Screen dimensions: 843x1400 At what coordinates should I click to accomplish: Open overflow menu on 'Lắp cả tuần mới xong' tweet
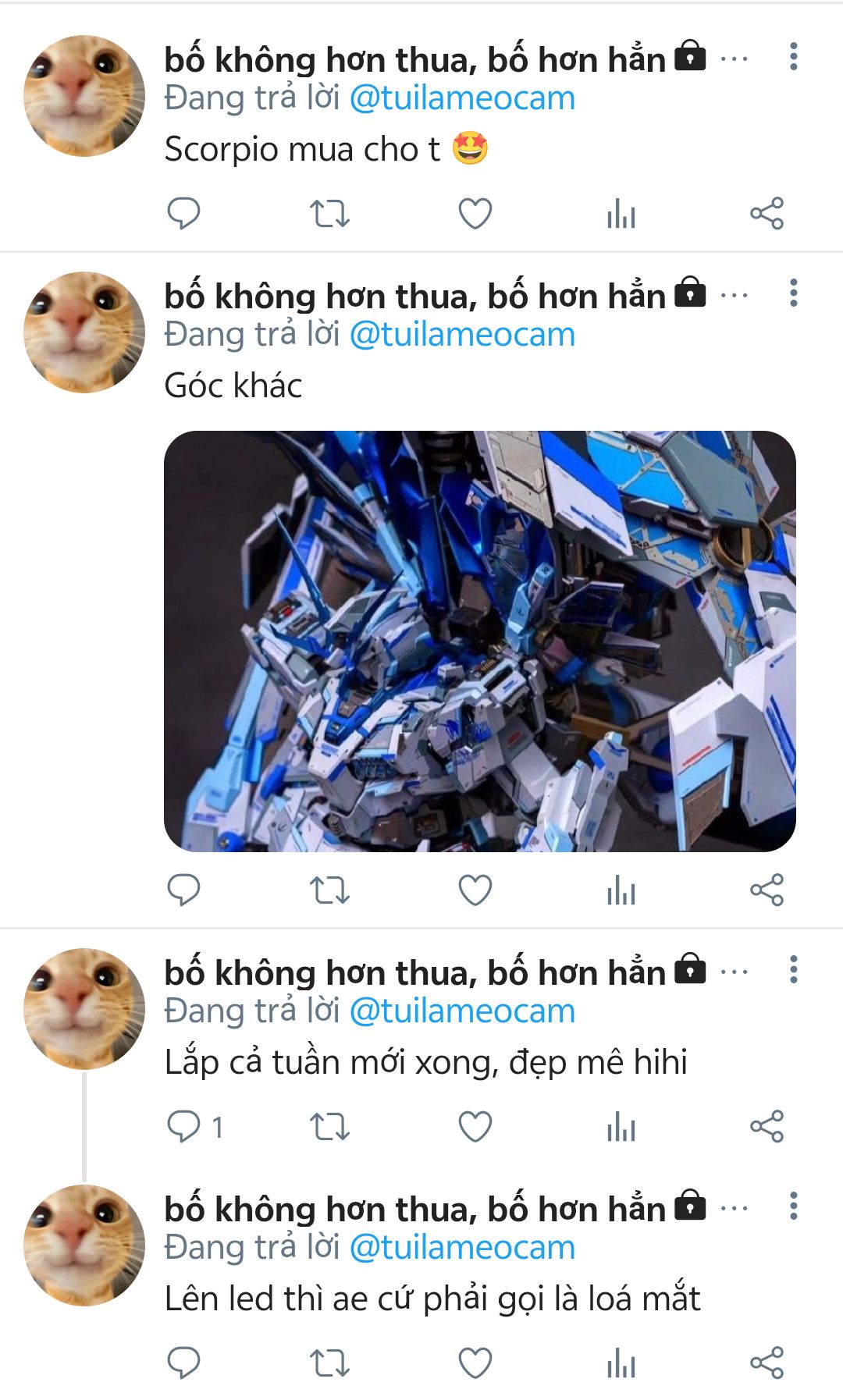click(x=793, y=970)
